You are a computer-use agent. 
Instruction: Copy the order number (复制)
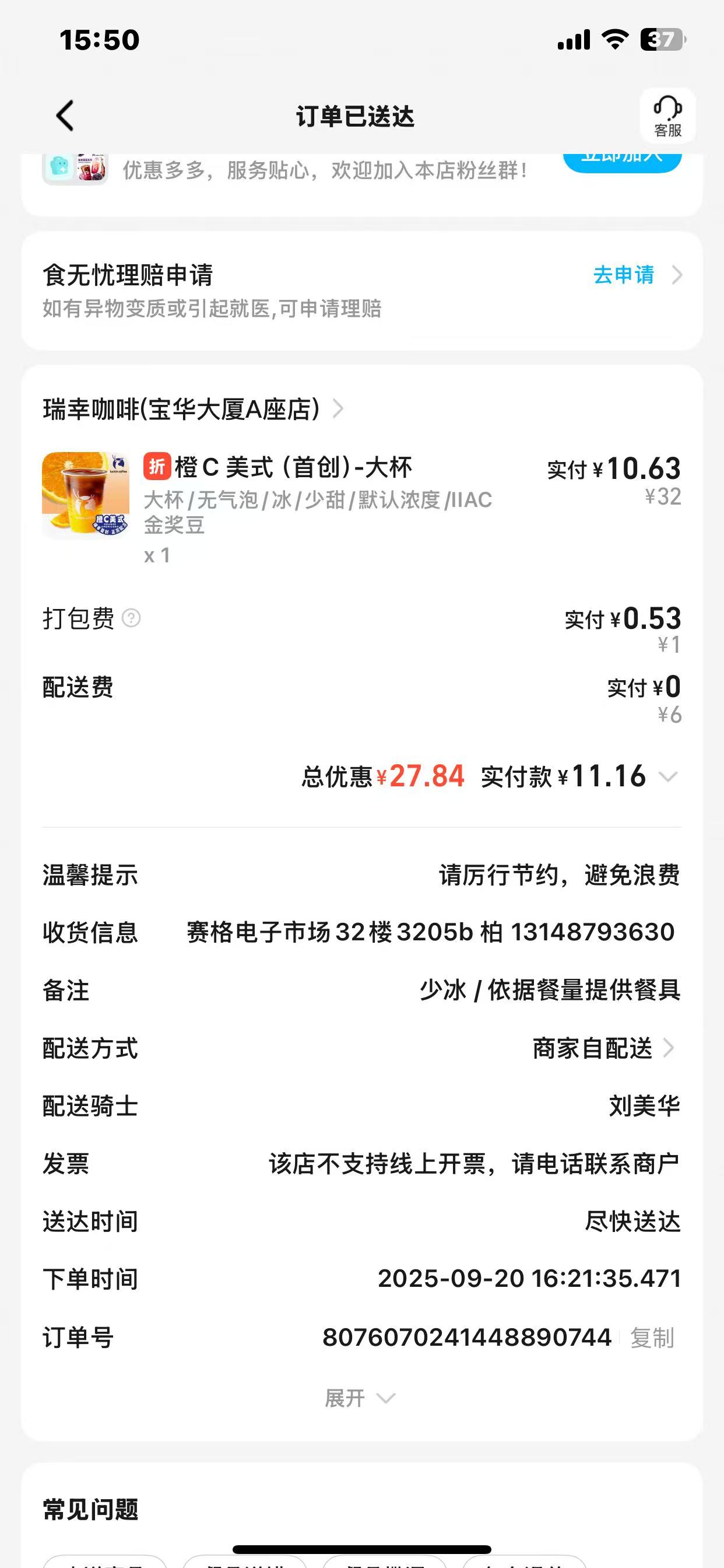(x=652, y=1338)
